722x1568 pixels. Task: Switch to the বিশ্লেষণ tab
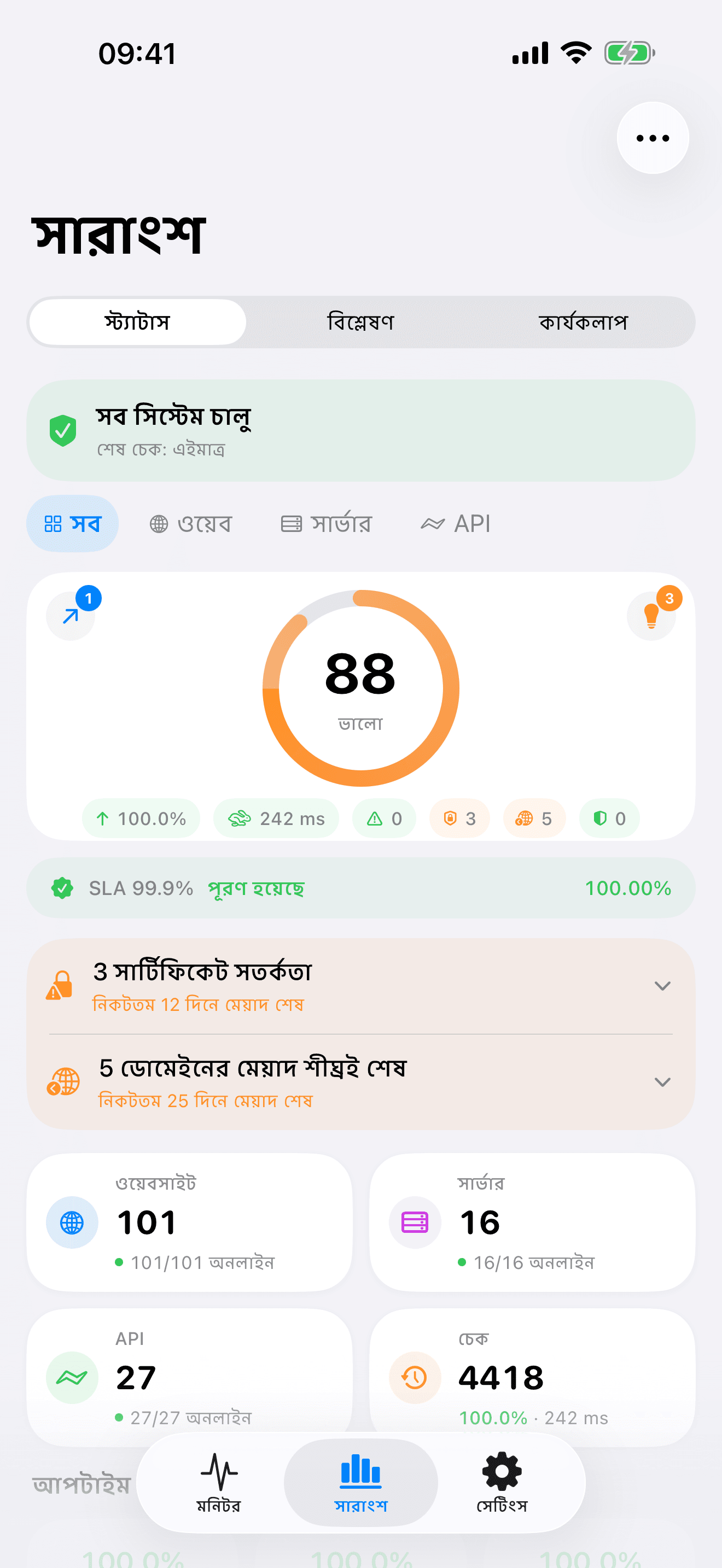click(361, 322)
